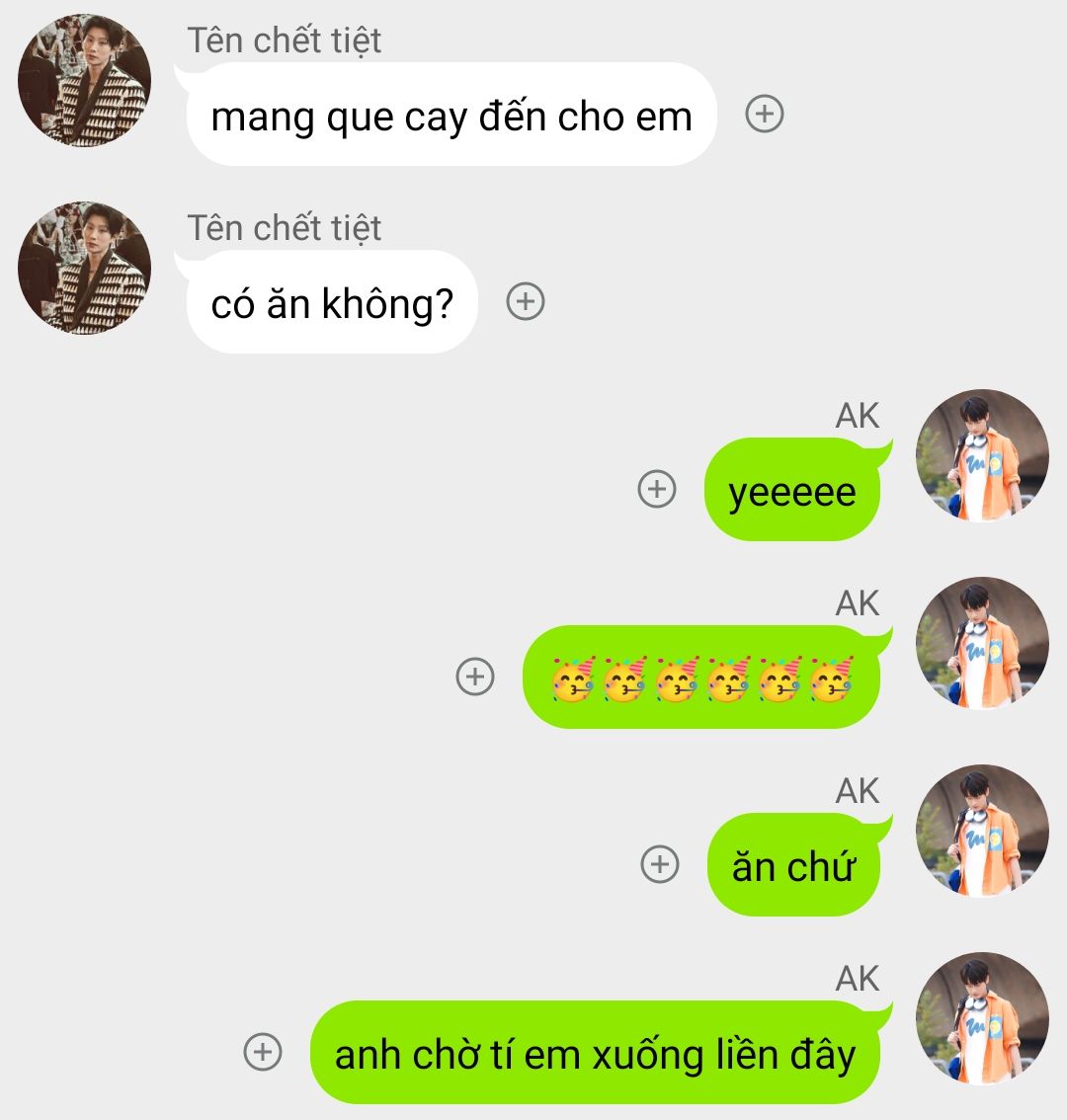This screenshot has width=1067, height=1120.
Task: View AK's avatar next to "yeeeee"
Action: (982, 455)
